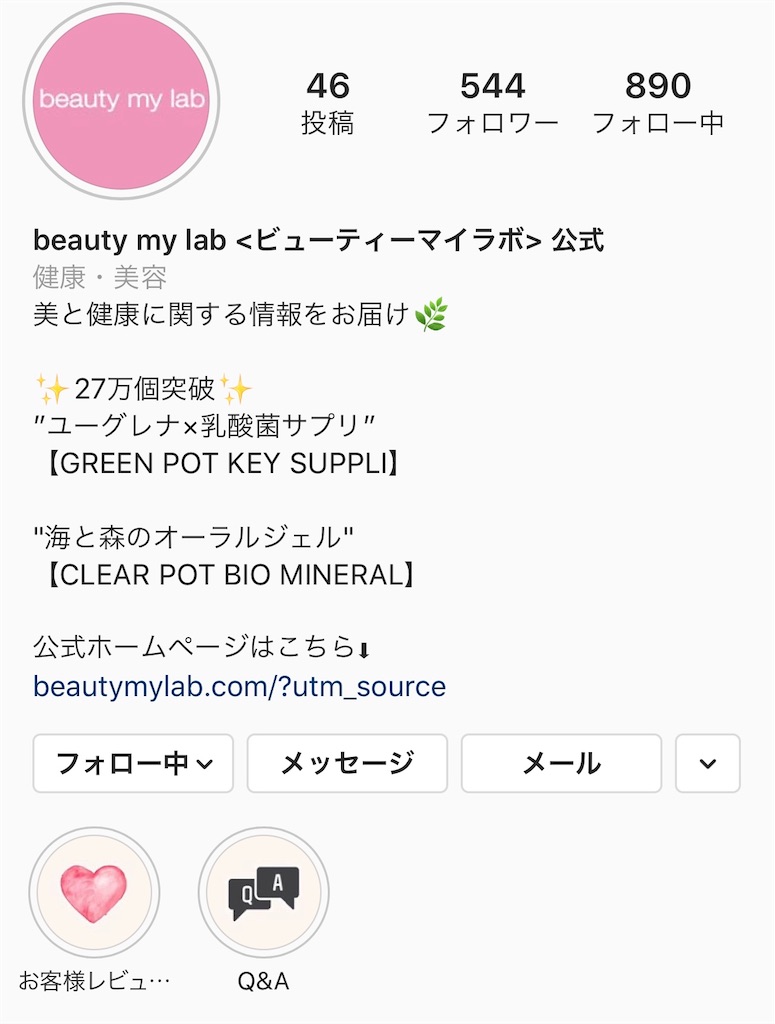The image size is (775, 1024).
Task: Tap the フォロー中 following button
Action: click(133, 764)
